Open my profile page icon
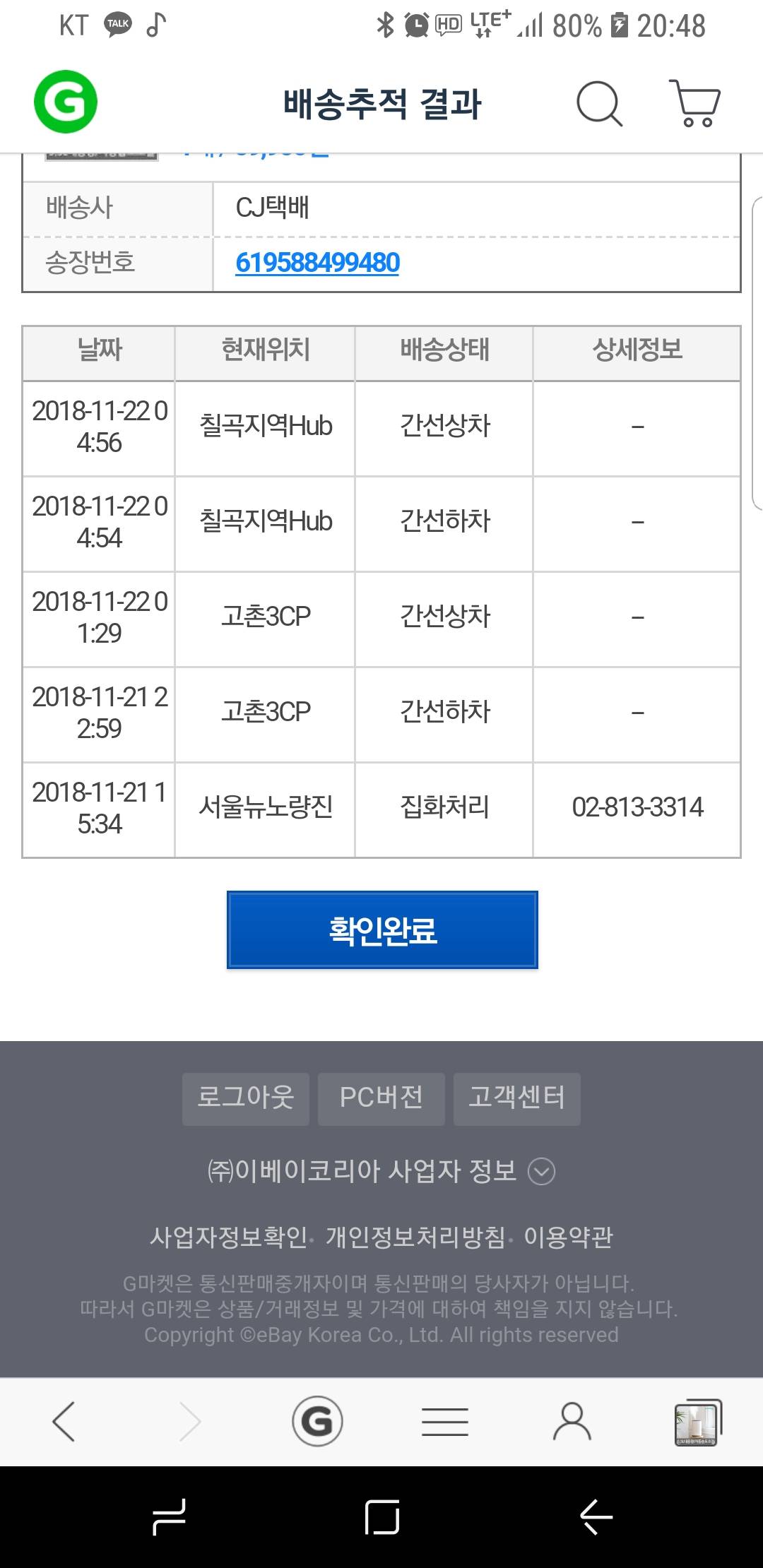Screen dimensions: 763x1568 572,1421
